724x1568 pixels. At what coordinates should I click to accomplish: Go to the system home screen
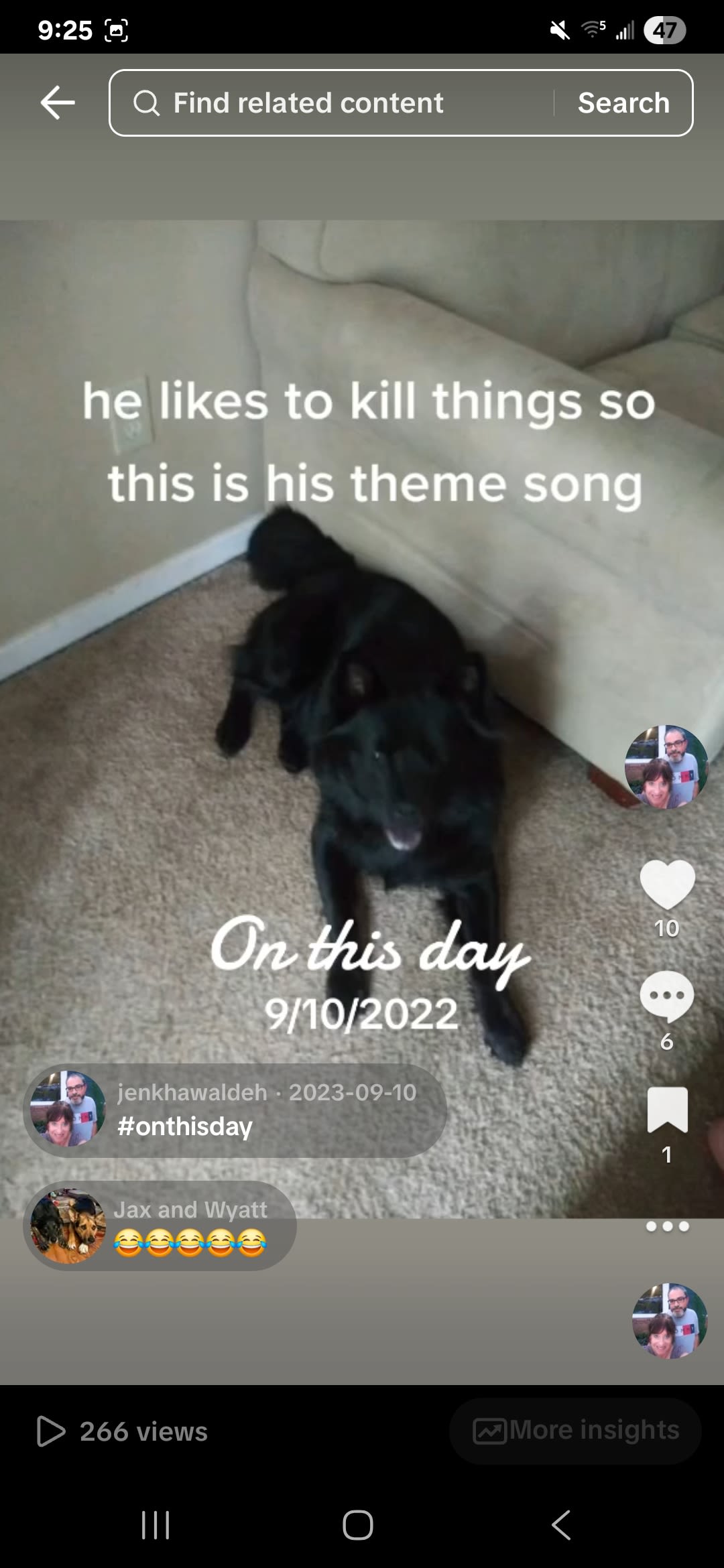pos(358,1525)
